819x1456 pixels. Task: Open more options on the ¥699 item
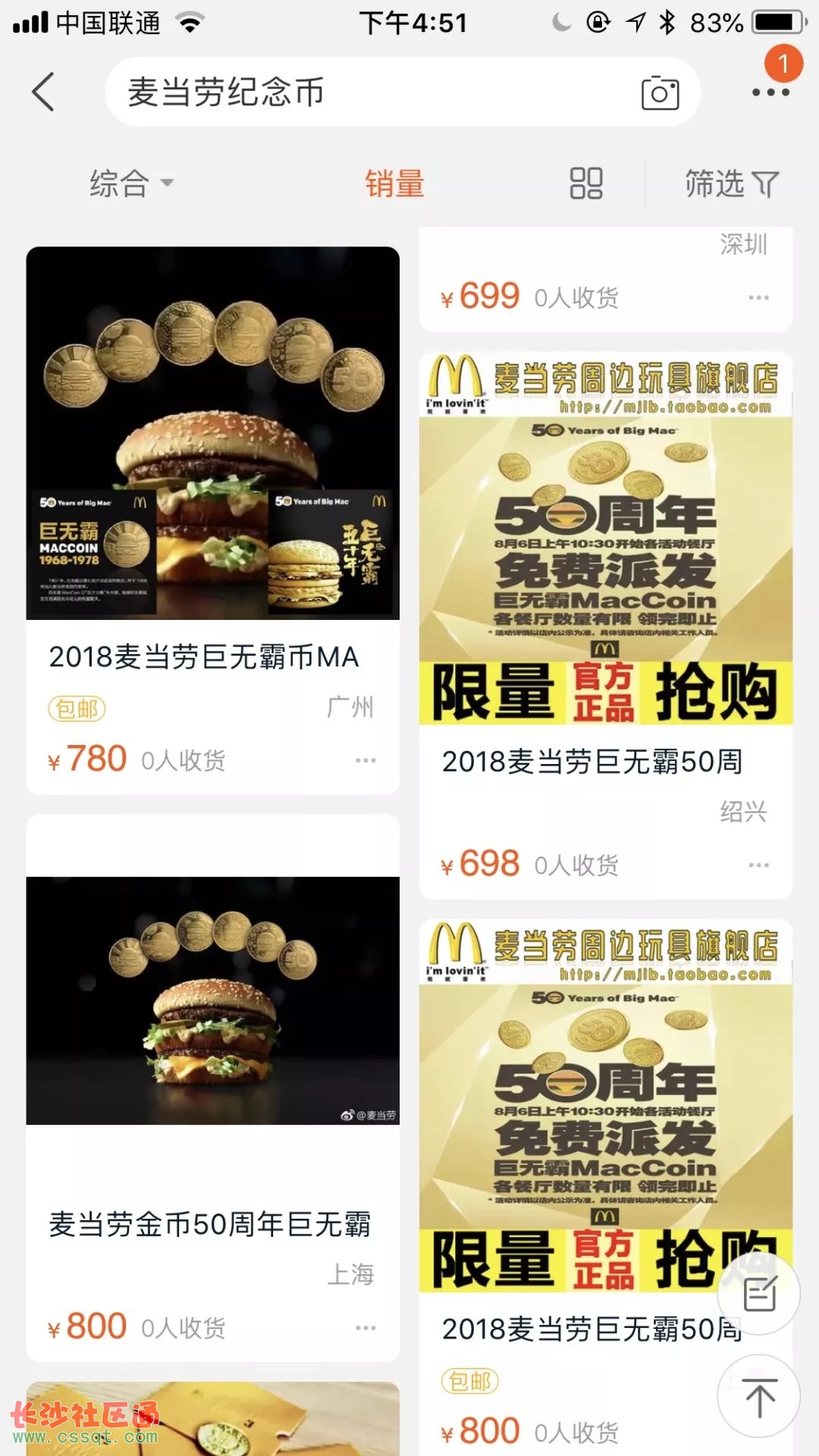click(x=758, y=298)
